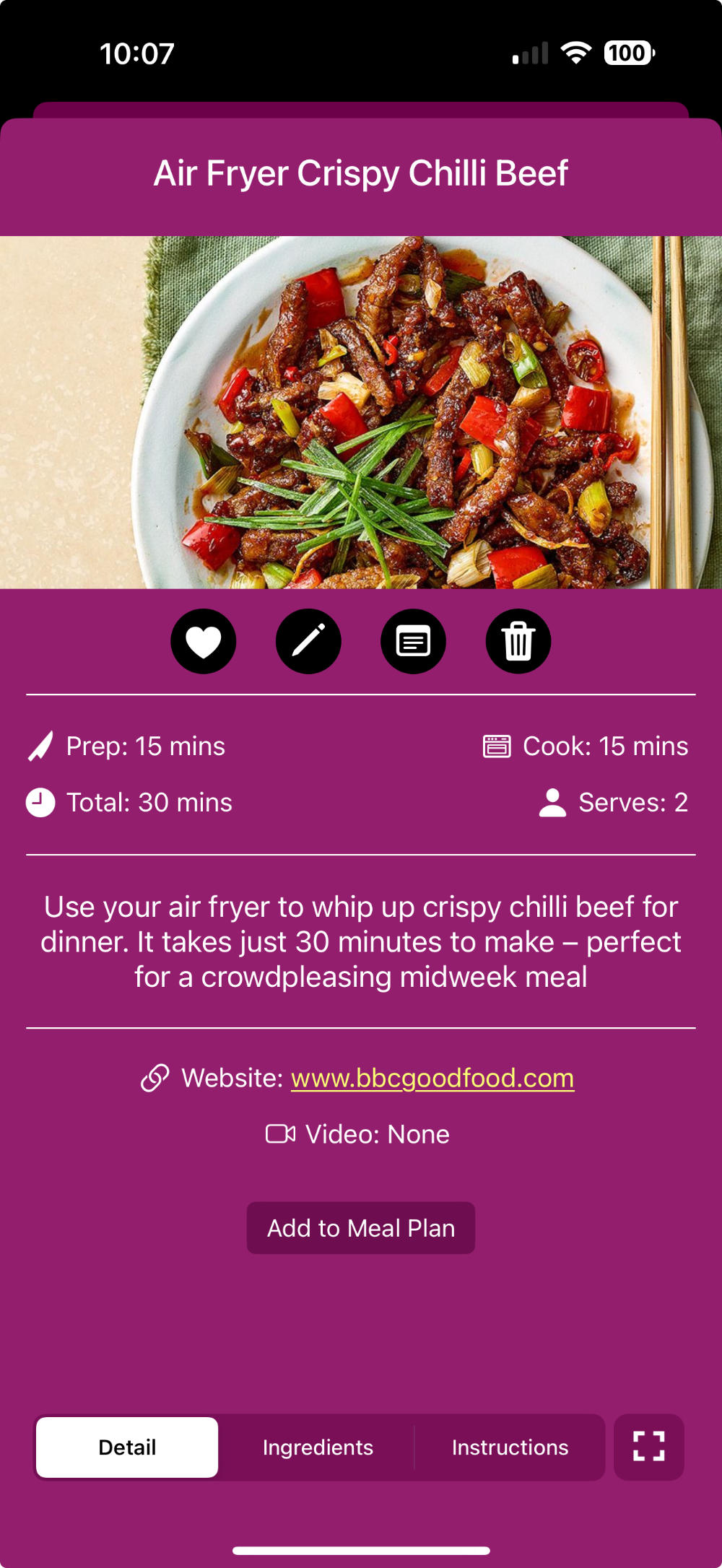Tap the Air Fryer Crispy Chilli Beef title

coord(361,173)
